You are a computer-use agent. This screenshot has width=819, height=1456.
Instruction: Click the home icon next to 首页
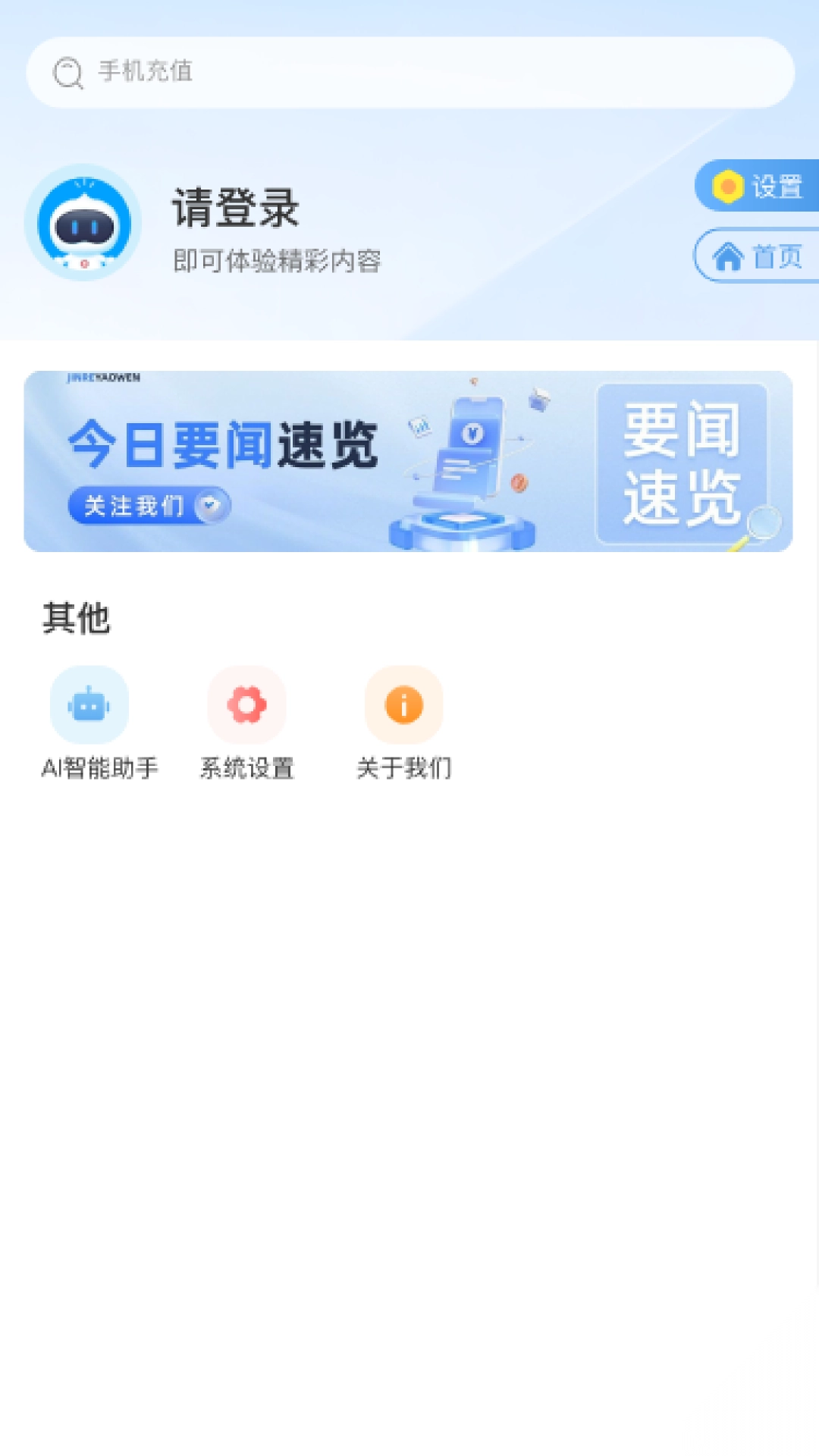729,257
